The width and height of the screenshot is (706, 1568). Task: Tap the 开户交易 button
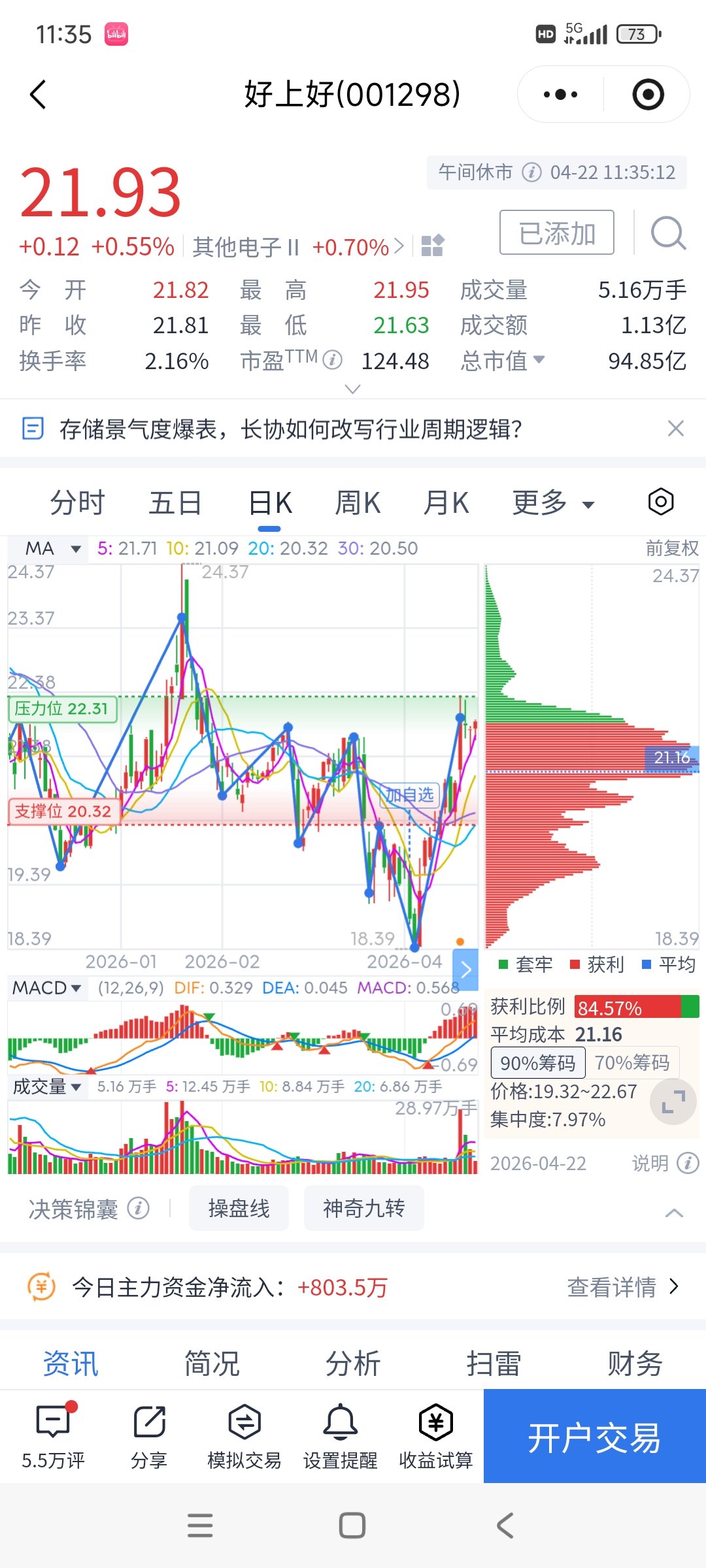point(594,1437)
